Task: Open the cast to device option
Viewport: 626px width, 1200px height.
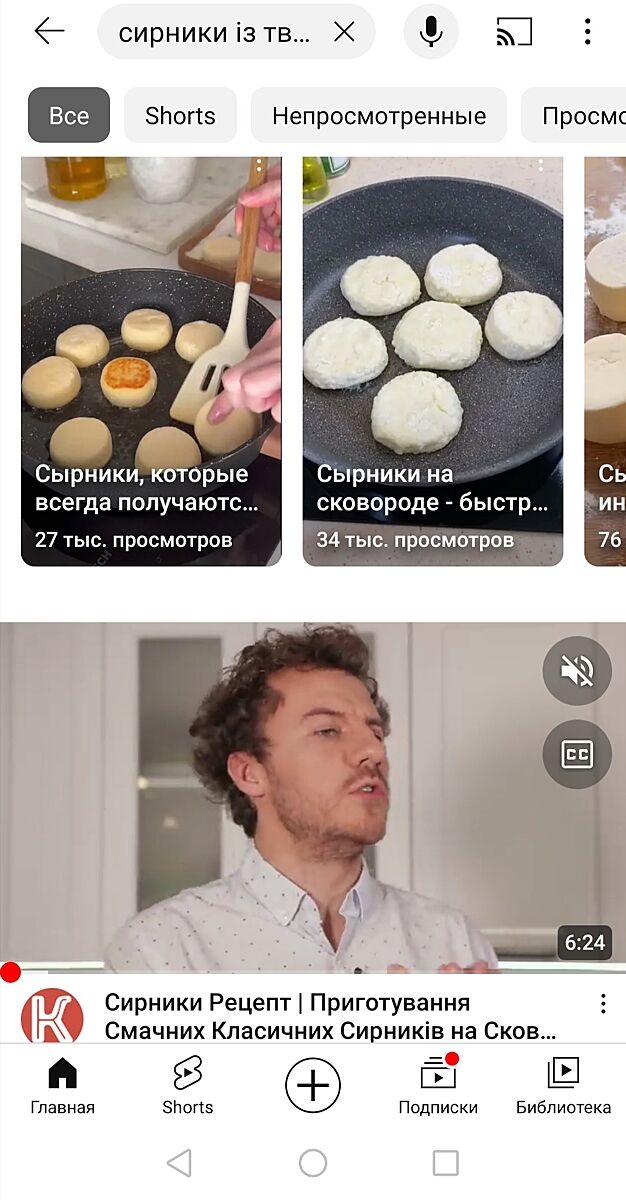Action: click(514, 32)
